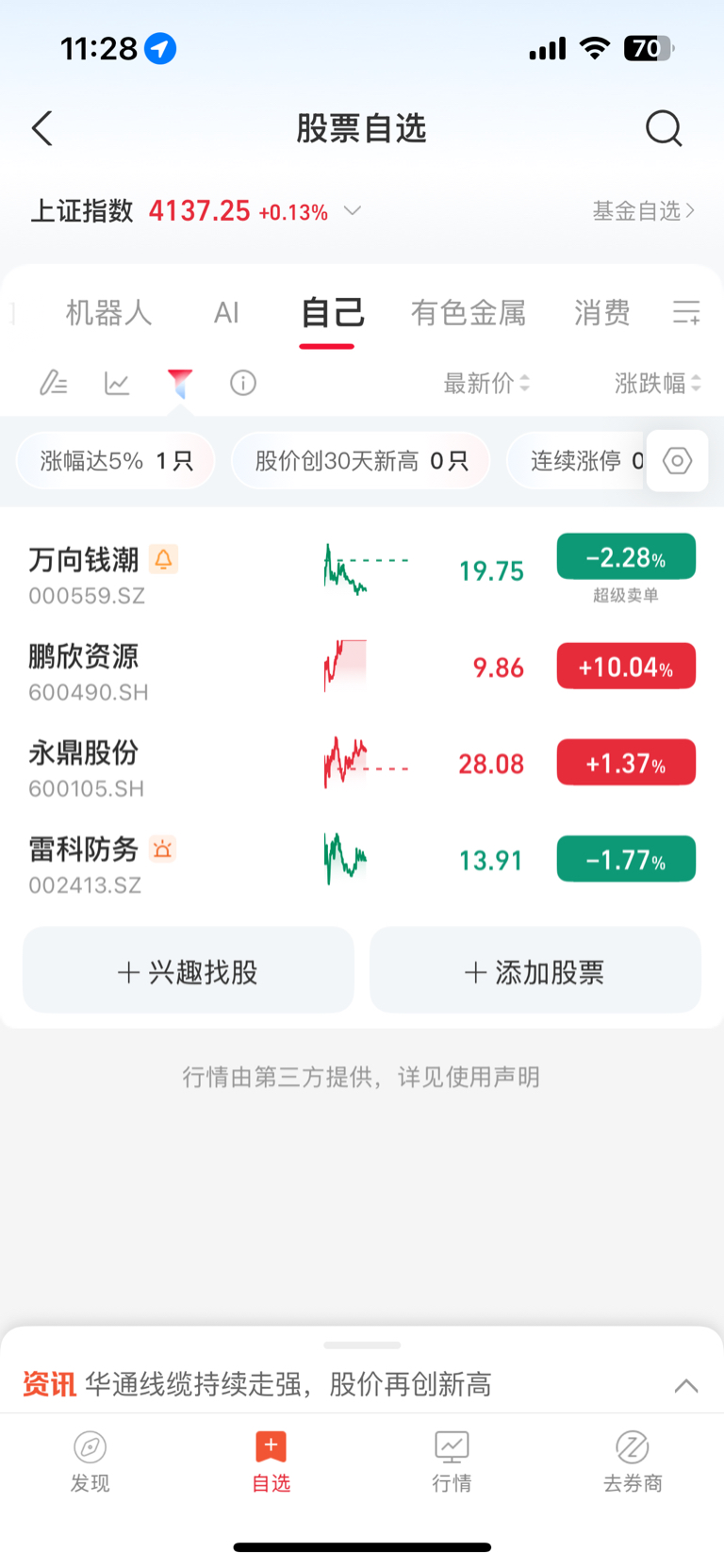Expand the 资讯 news panel
This screenshot has width=724, height=1568.
[686, 1385]
